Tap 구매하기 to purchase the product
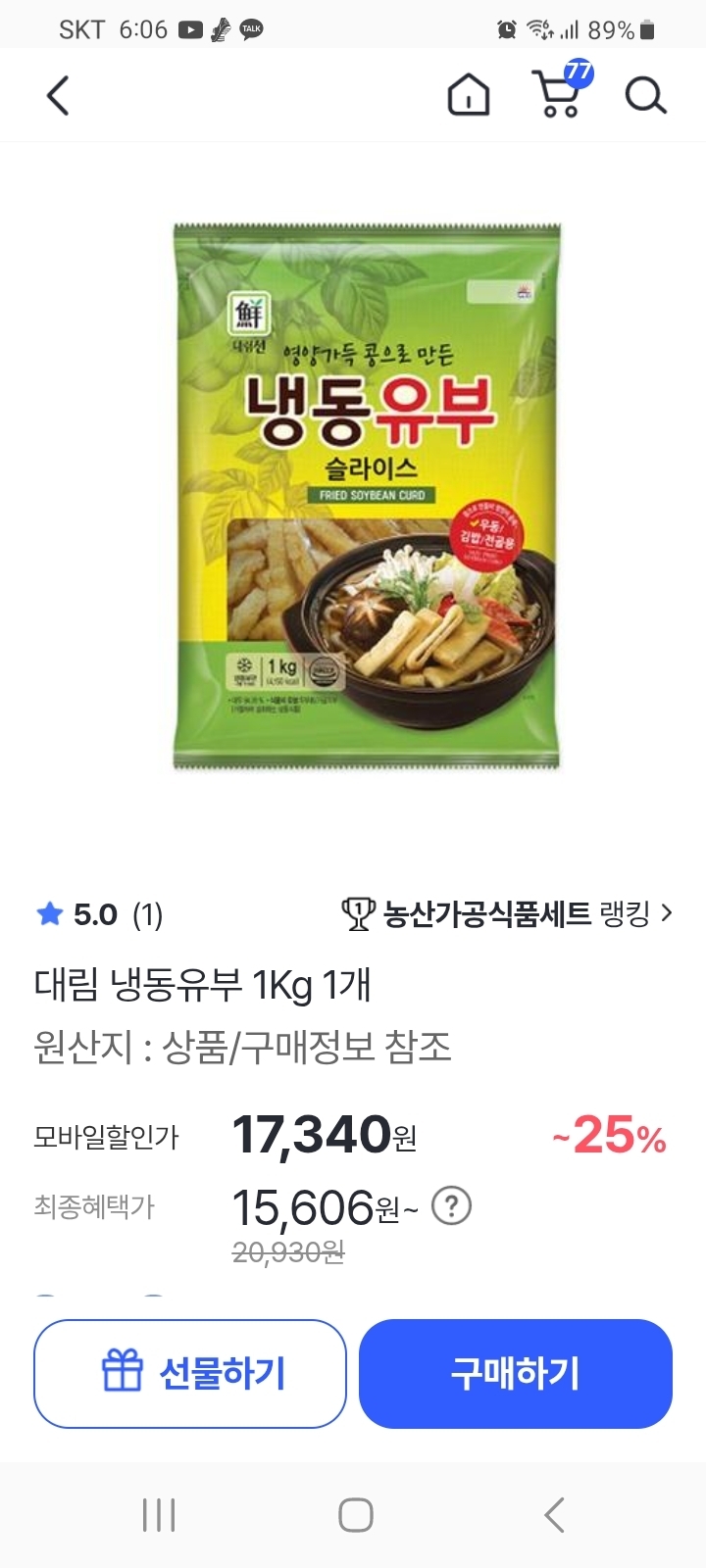The height and width of the screenshot is (1568, 706). coord(515,1373)
